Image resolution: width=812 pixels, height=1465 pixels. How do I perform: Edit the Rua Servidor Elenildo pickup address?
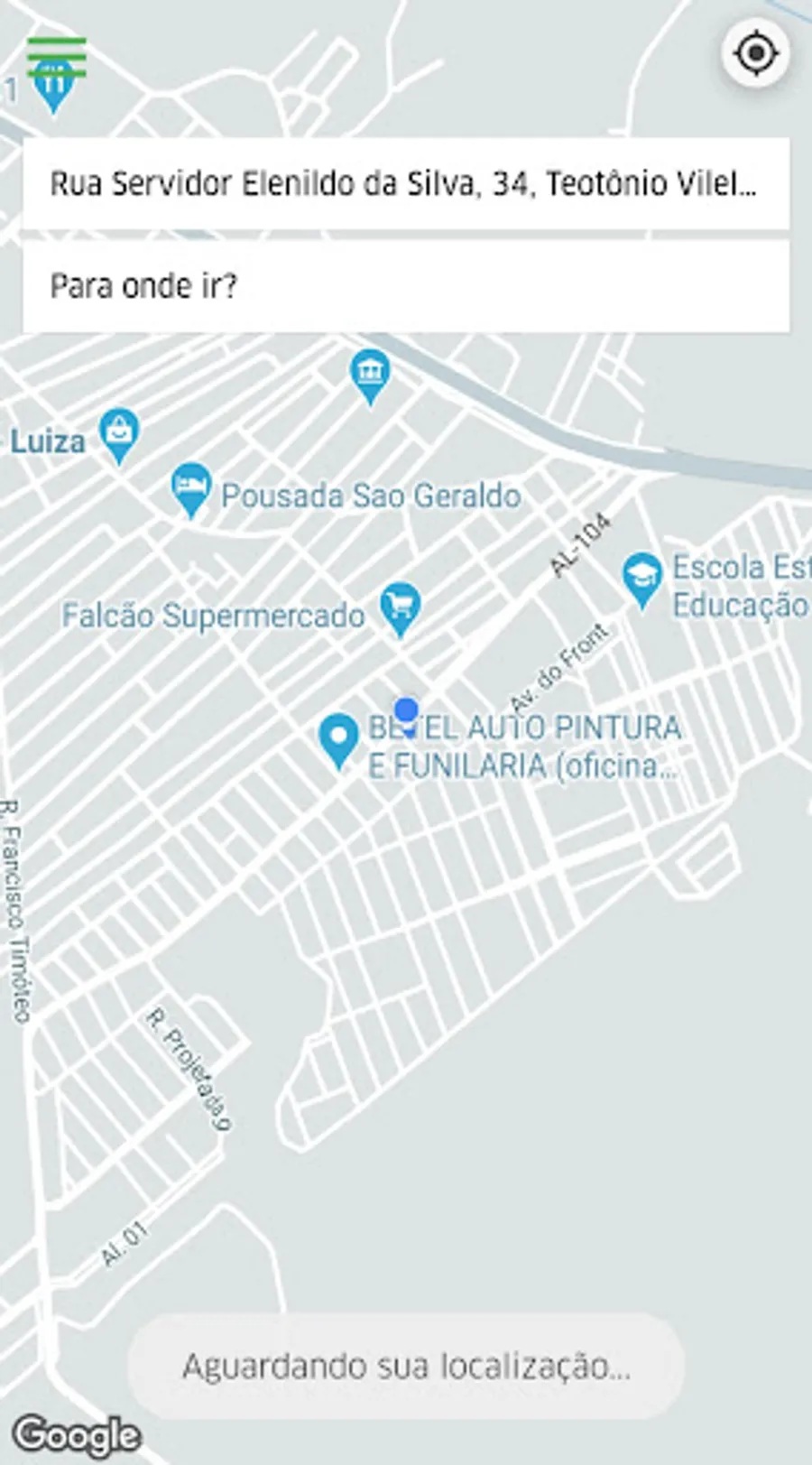coord(406,184)
